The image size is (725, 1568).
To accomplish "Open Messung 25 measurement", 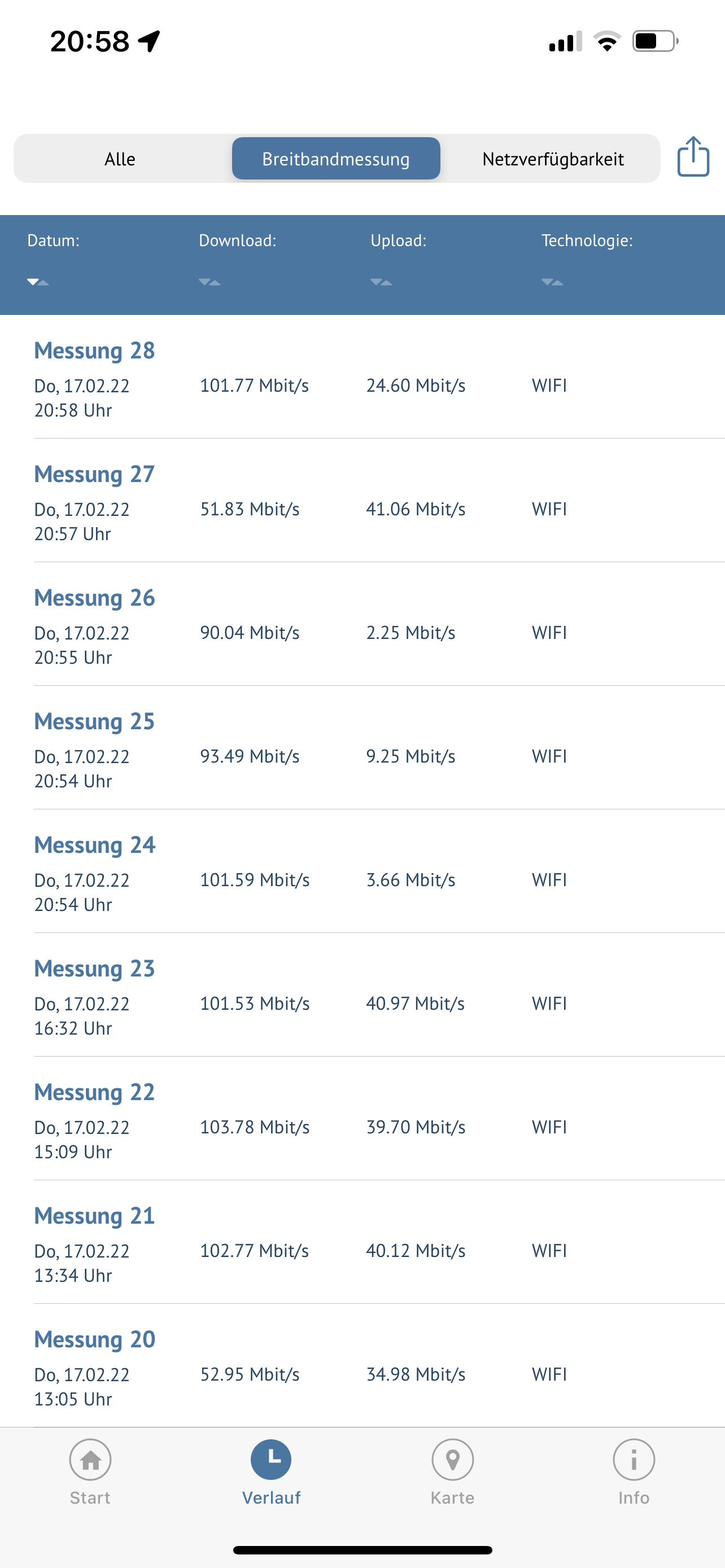I will coord(362,747).
